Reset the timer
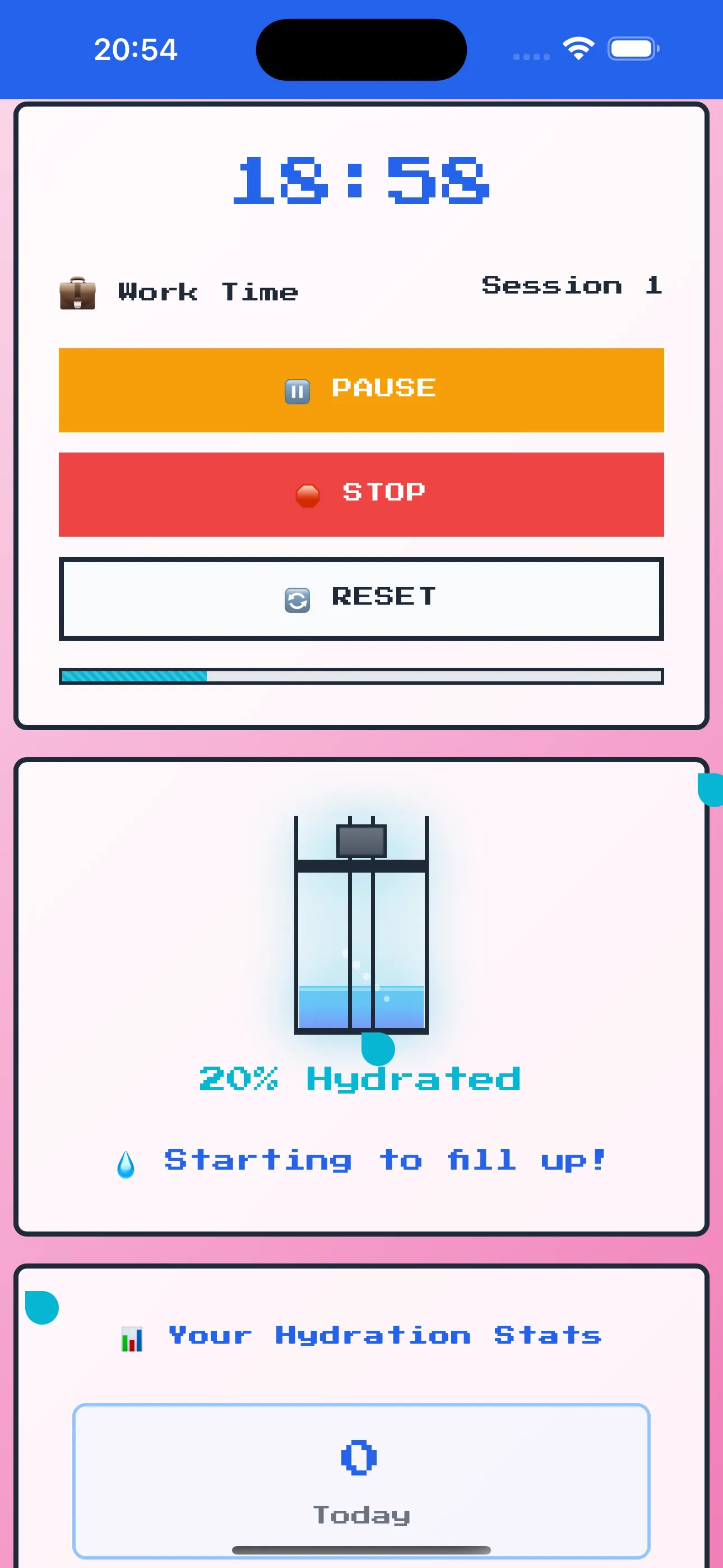Viewport: 723px width, 1568px height. click(361, 598)
